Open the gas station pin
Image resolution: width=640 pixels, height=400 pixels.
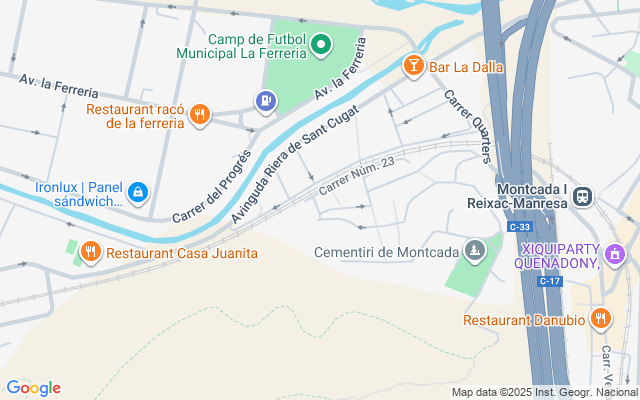coord(265,99)
